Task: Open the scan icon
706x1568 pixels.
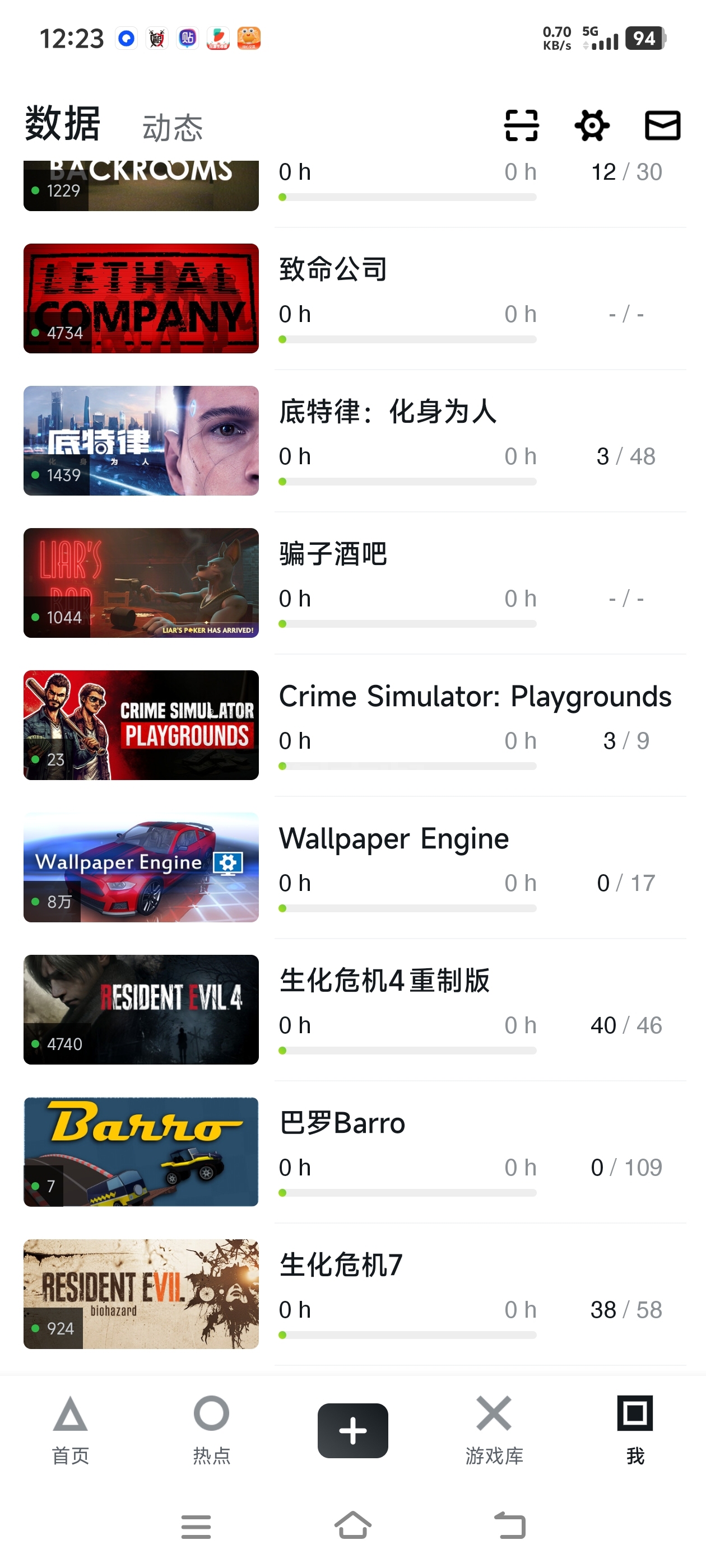Action: [522, 125]
